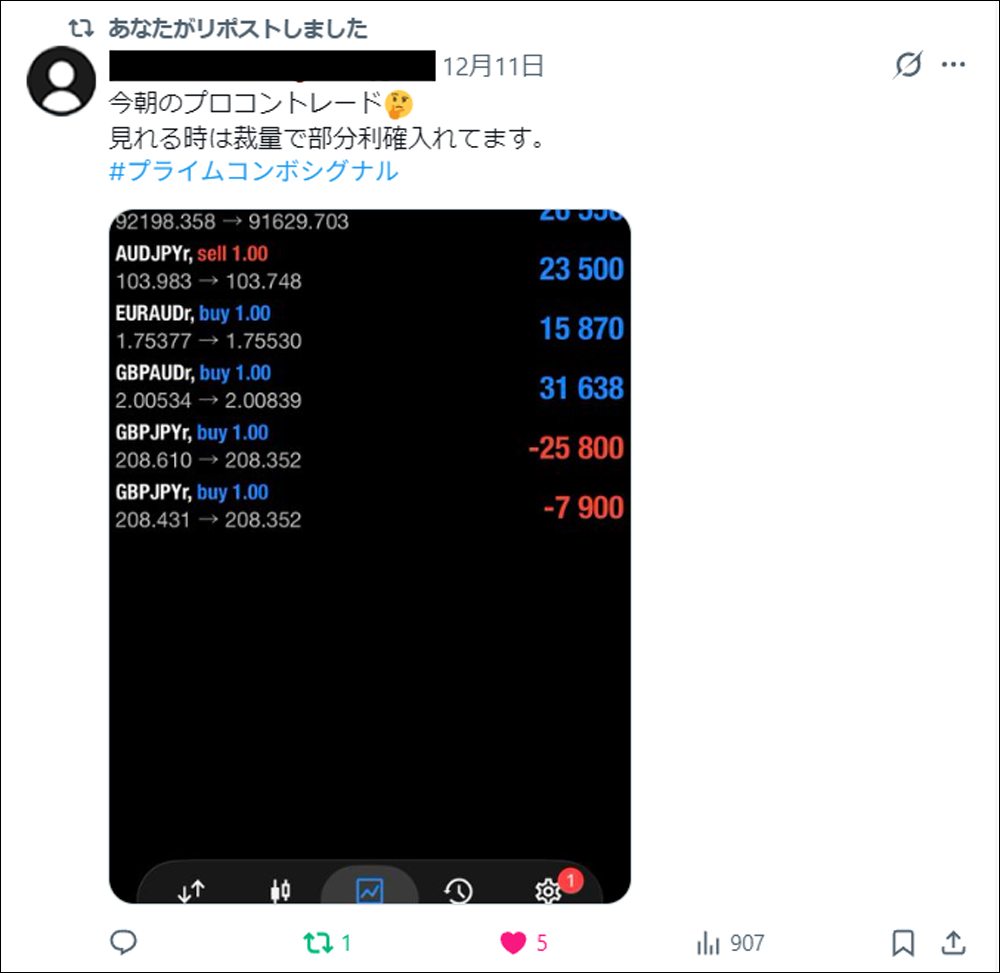Bookmark this post
Viewport: 1000px width, 973px height.
tap(902, 942)
